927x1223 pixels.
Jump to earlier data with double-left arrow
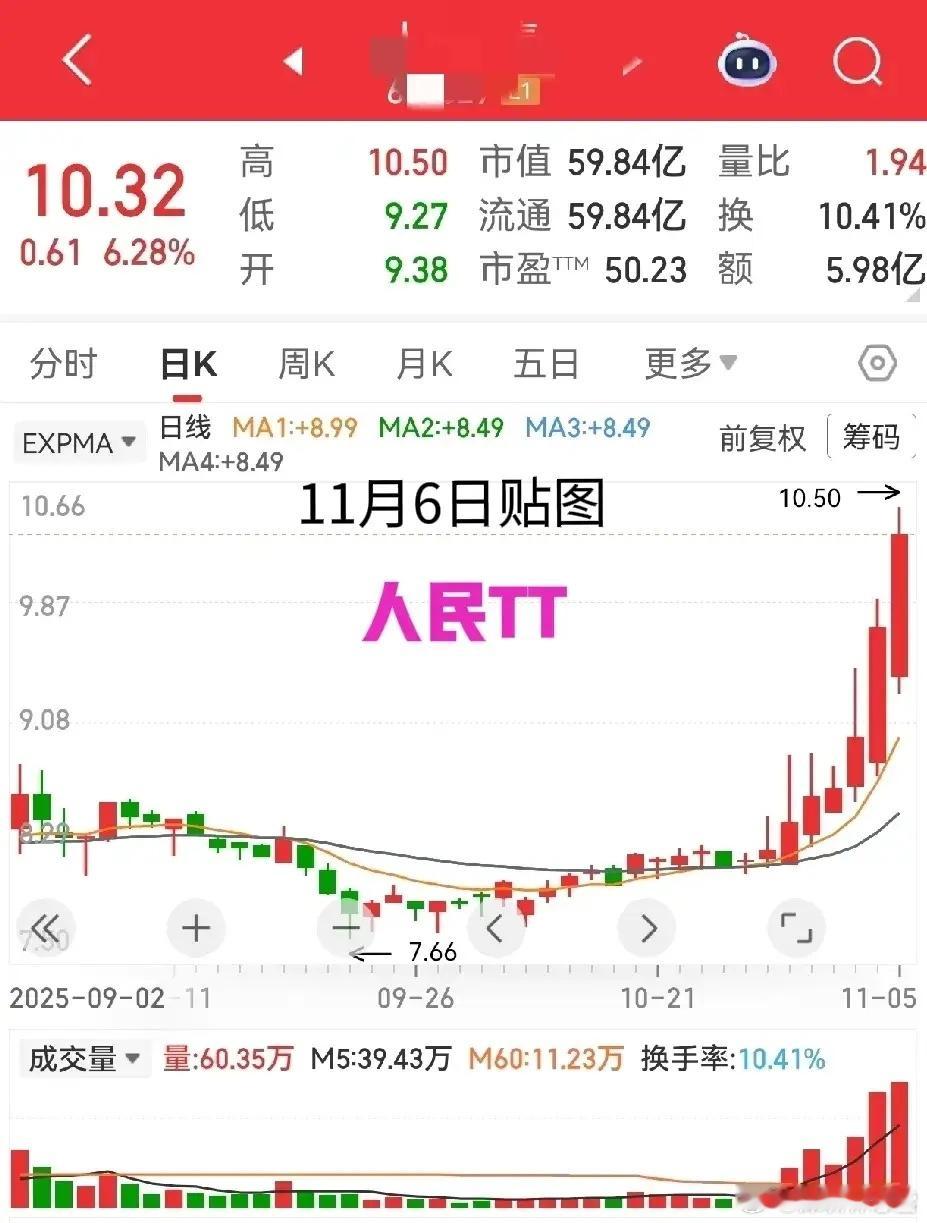pos(47,928)
